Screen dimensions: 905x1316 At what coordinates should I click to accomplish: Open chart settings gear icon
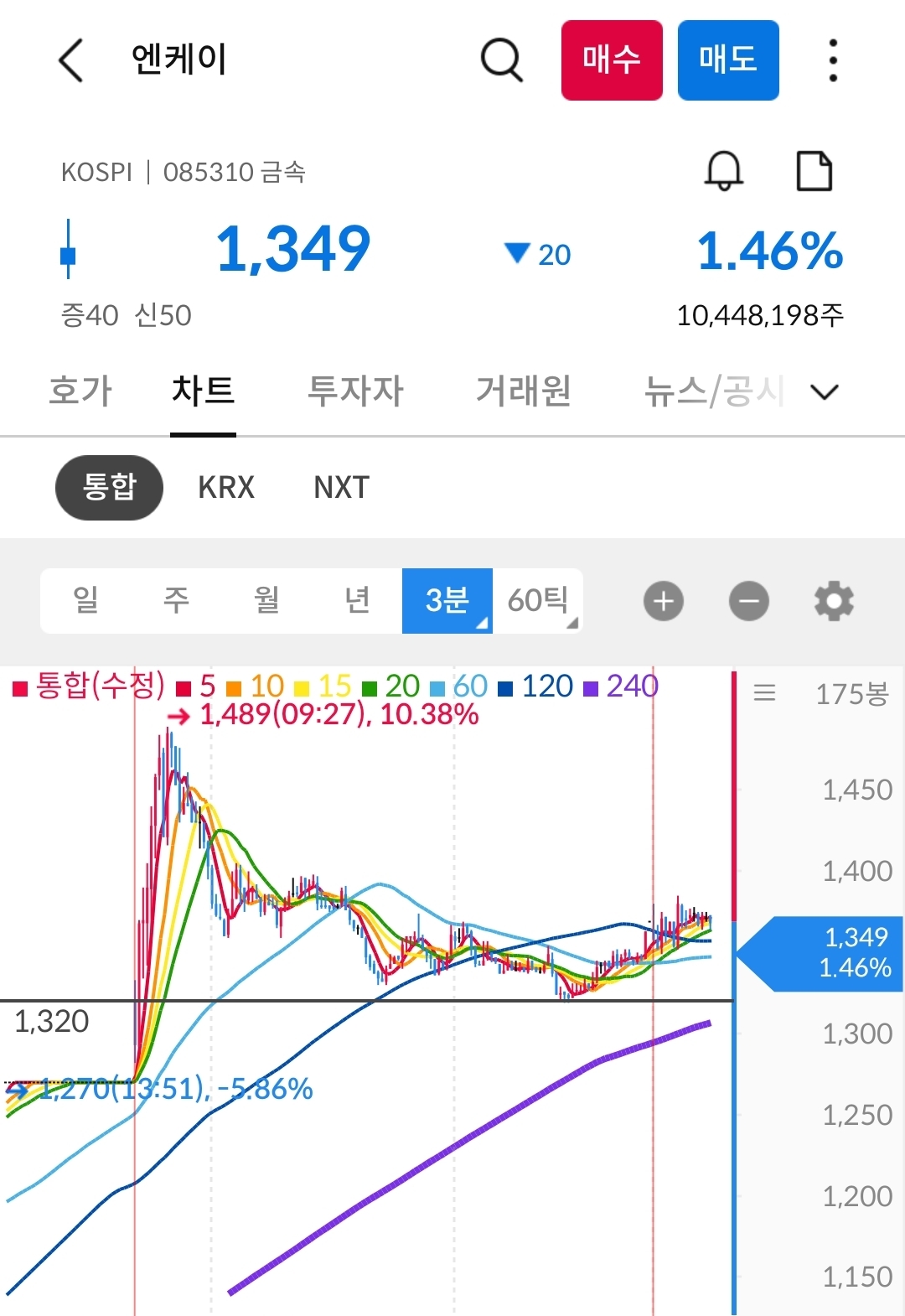833,600
